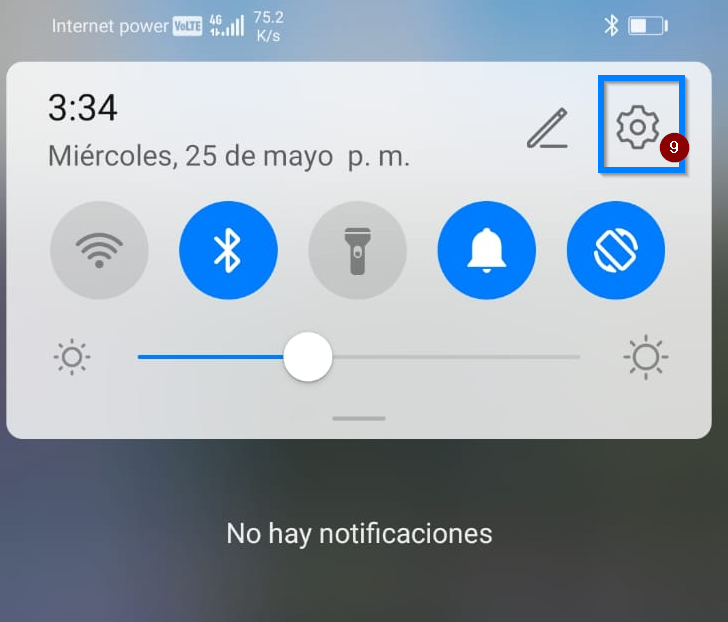The width and height of the screenshot is (728, 622).
Task: Turn on Wi-Fi
Action: (x=98, y=250)
